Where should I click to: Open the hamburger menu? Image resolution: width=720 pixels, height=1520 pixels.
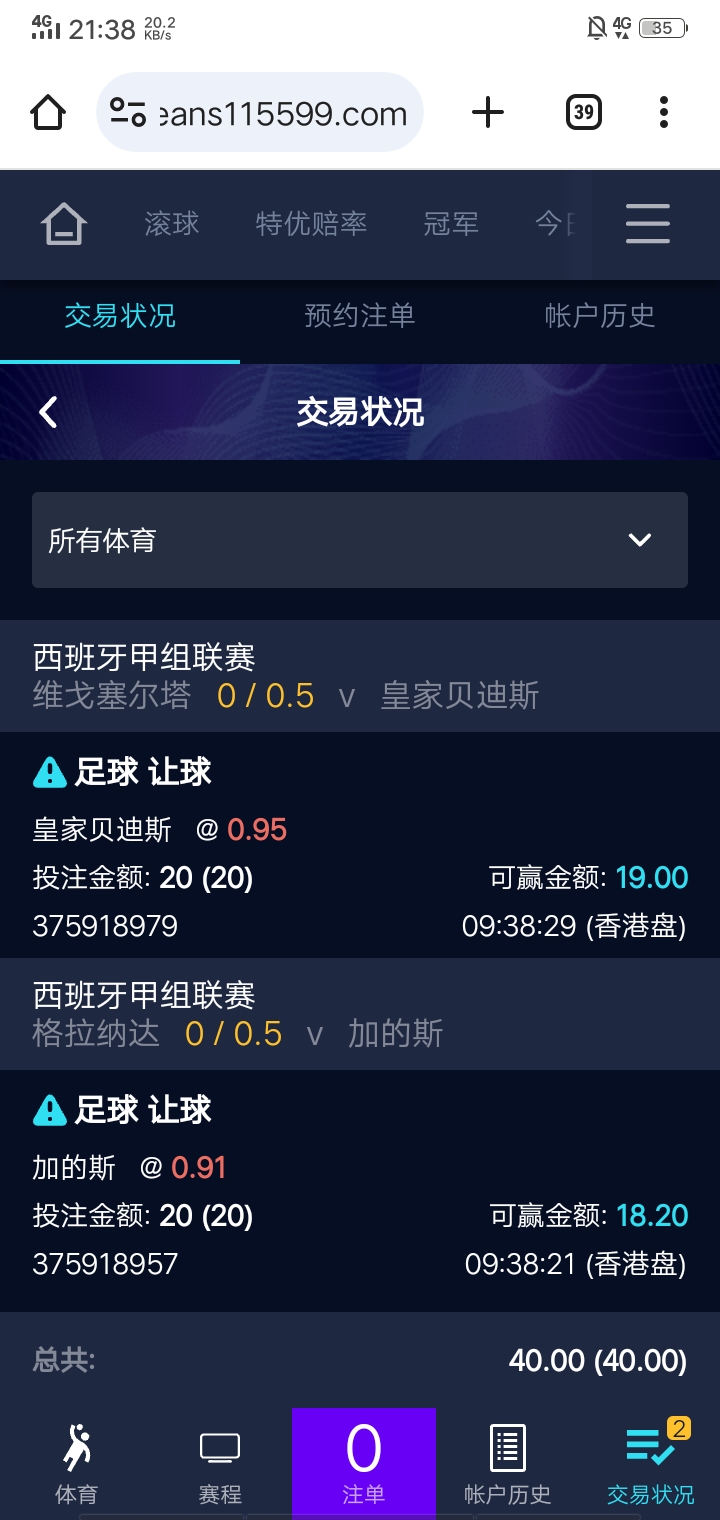[647, 224]
